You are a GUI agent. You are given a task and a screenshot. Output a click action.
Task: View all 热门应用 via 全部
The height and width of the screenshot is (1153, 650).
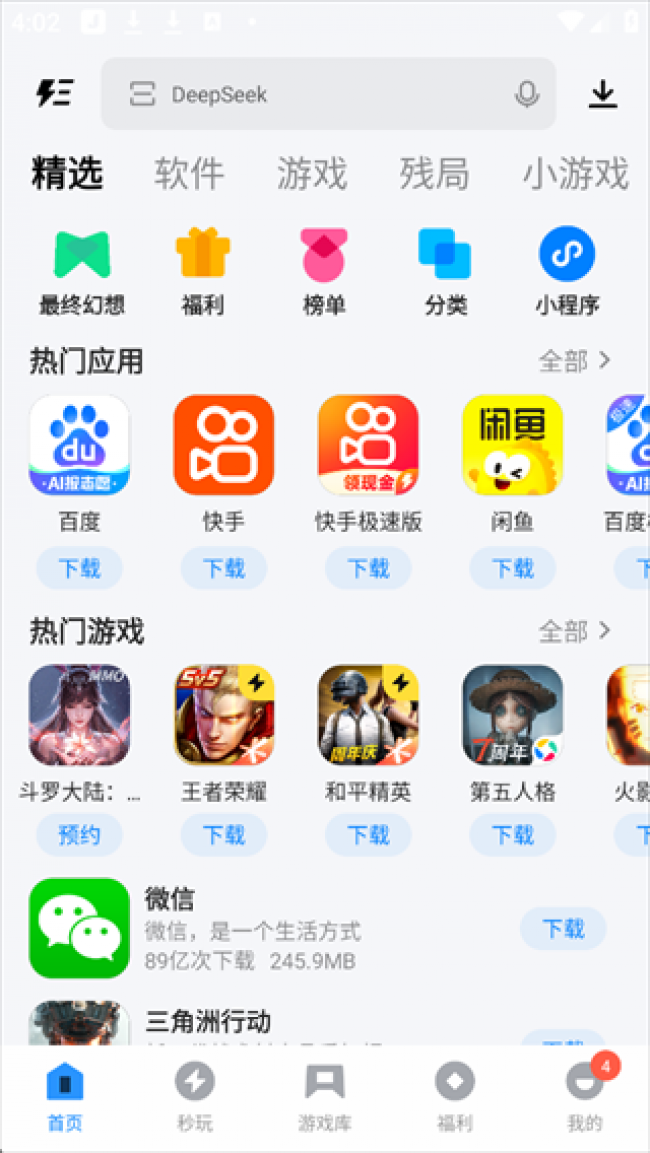click(x=575, y=360)
